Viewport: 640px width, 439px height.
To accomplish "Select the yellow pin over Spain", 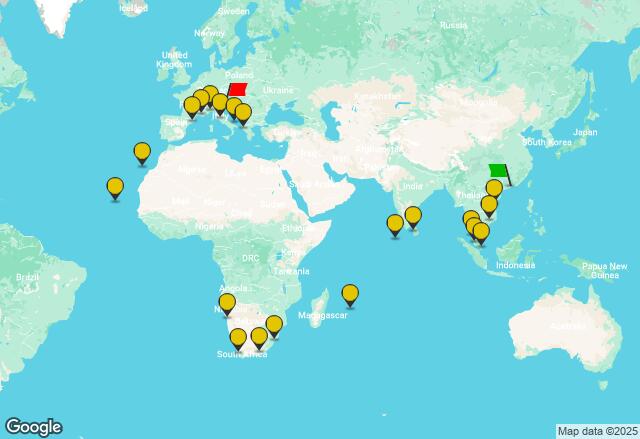I will 192,106.
